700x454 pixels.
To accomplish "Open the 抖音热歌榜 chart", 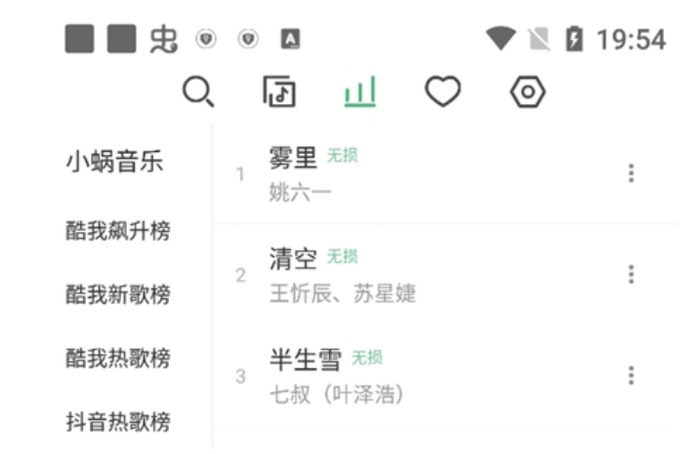I will (118, 421).
